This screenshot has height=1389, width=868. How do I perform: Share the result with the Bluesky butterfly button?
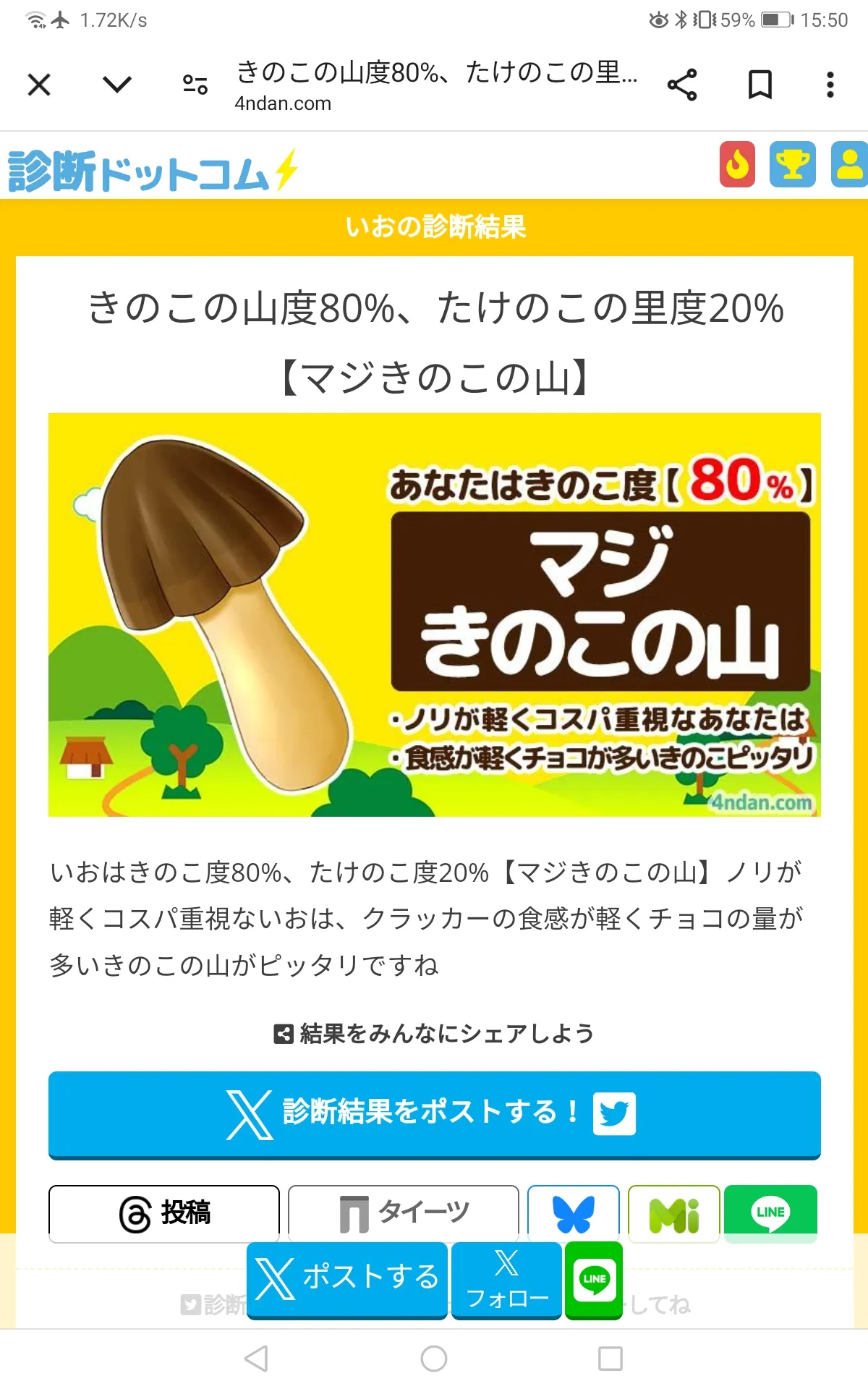574,1213
